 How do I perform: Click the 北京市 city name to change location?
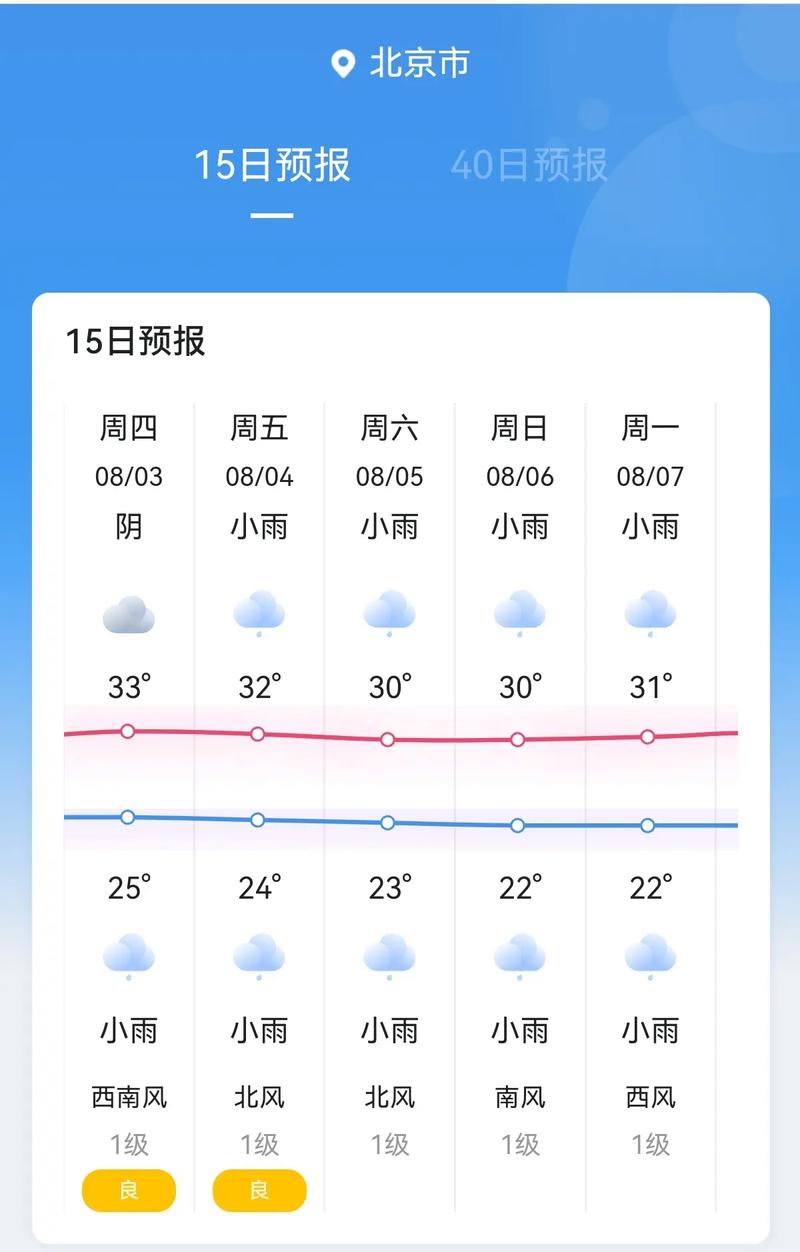(x=415, y=64)
